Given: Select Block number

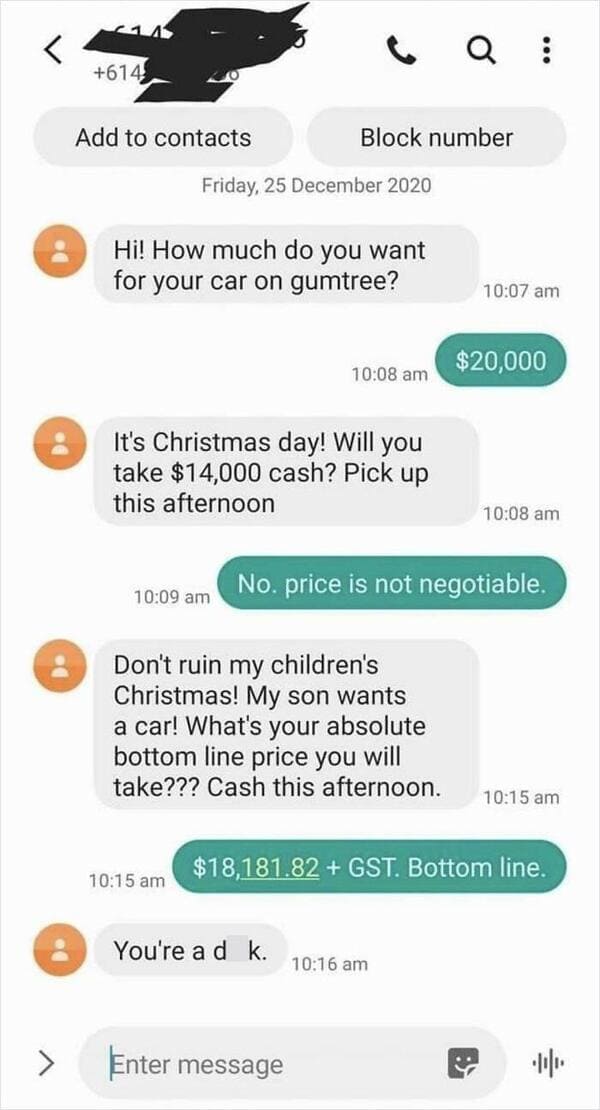Looking at the screenshot, I should click(437, 137).
